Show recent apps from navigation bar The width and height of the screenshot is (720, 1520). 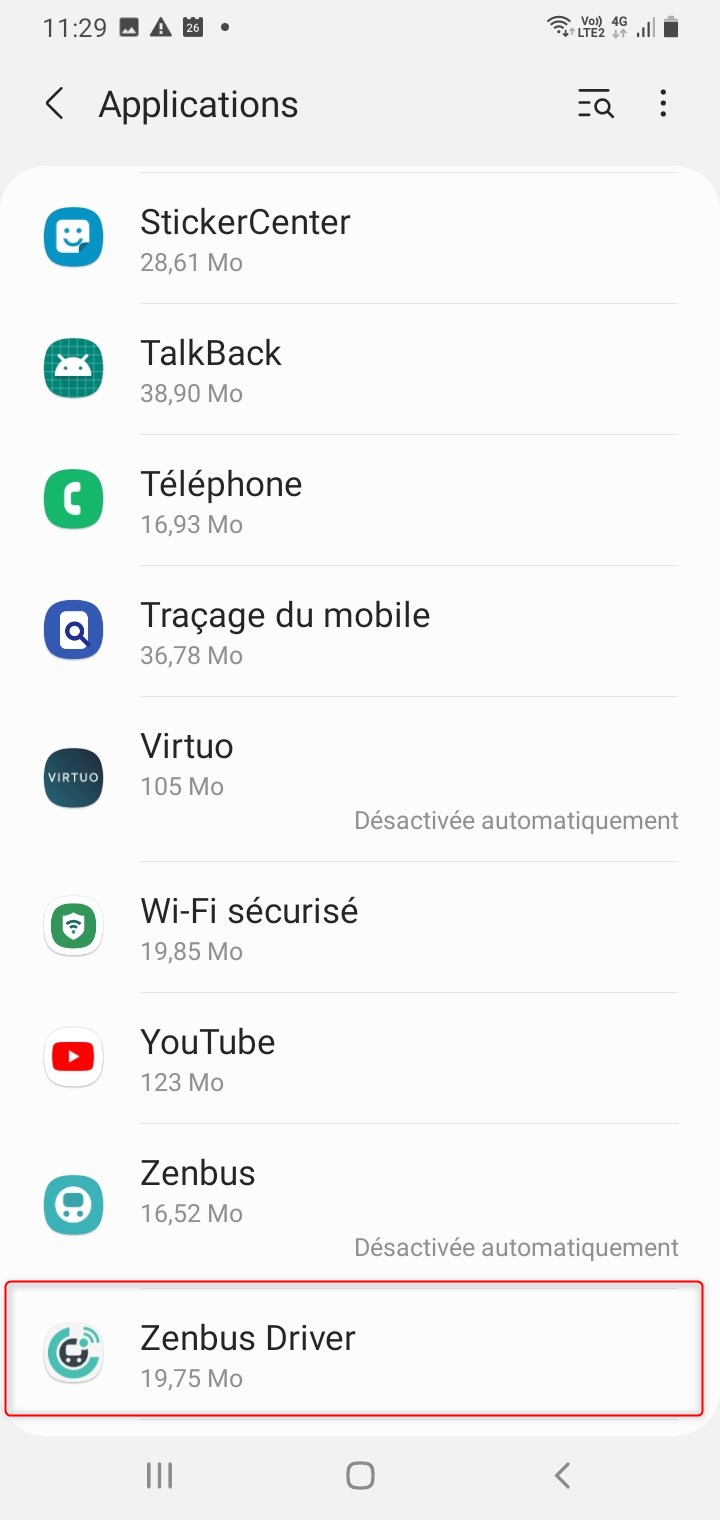tap(159, 1475)
